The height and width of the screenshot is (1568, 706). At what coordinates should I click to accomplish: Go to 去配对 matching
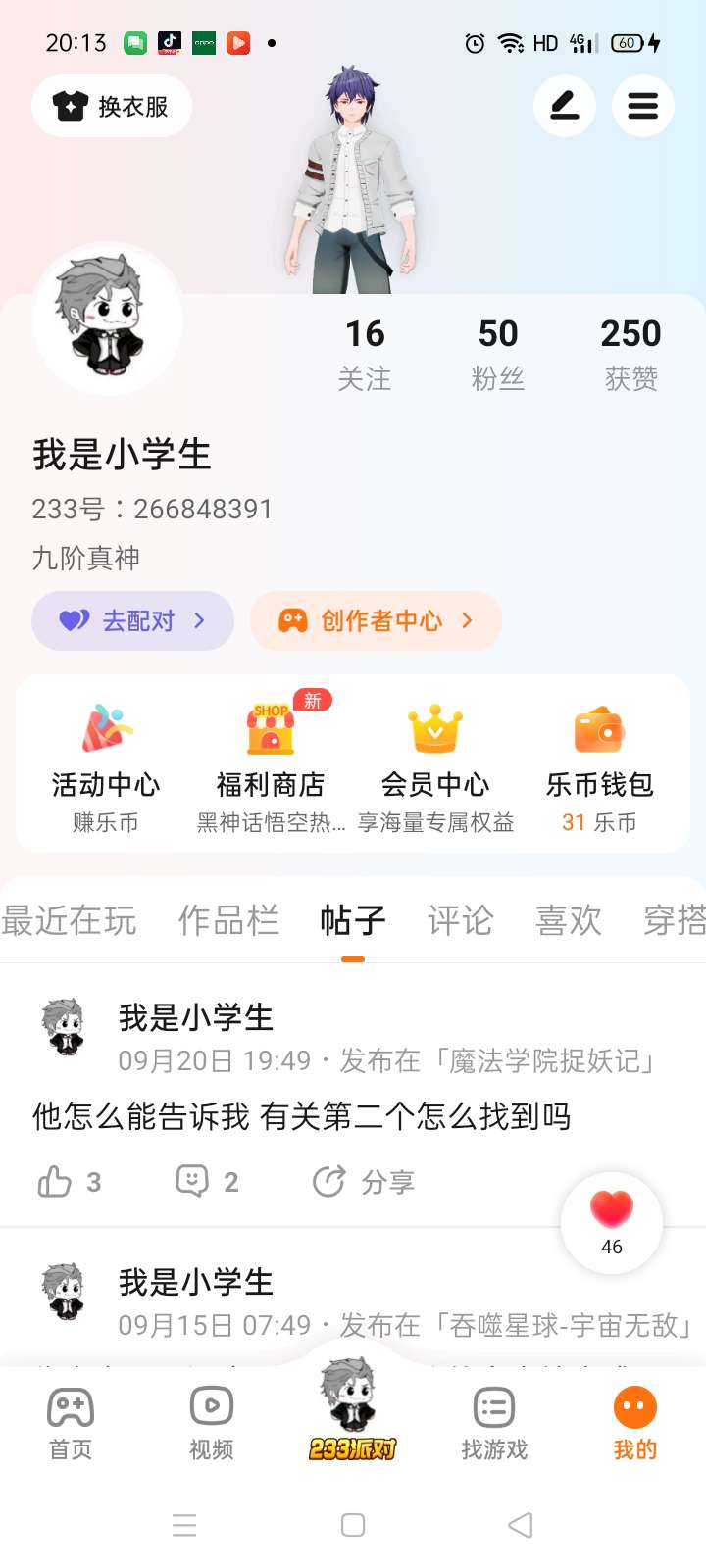tap(133, 620)
